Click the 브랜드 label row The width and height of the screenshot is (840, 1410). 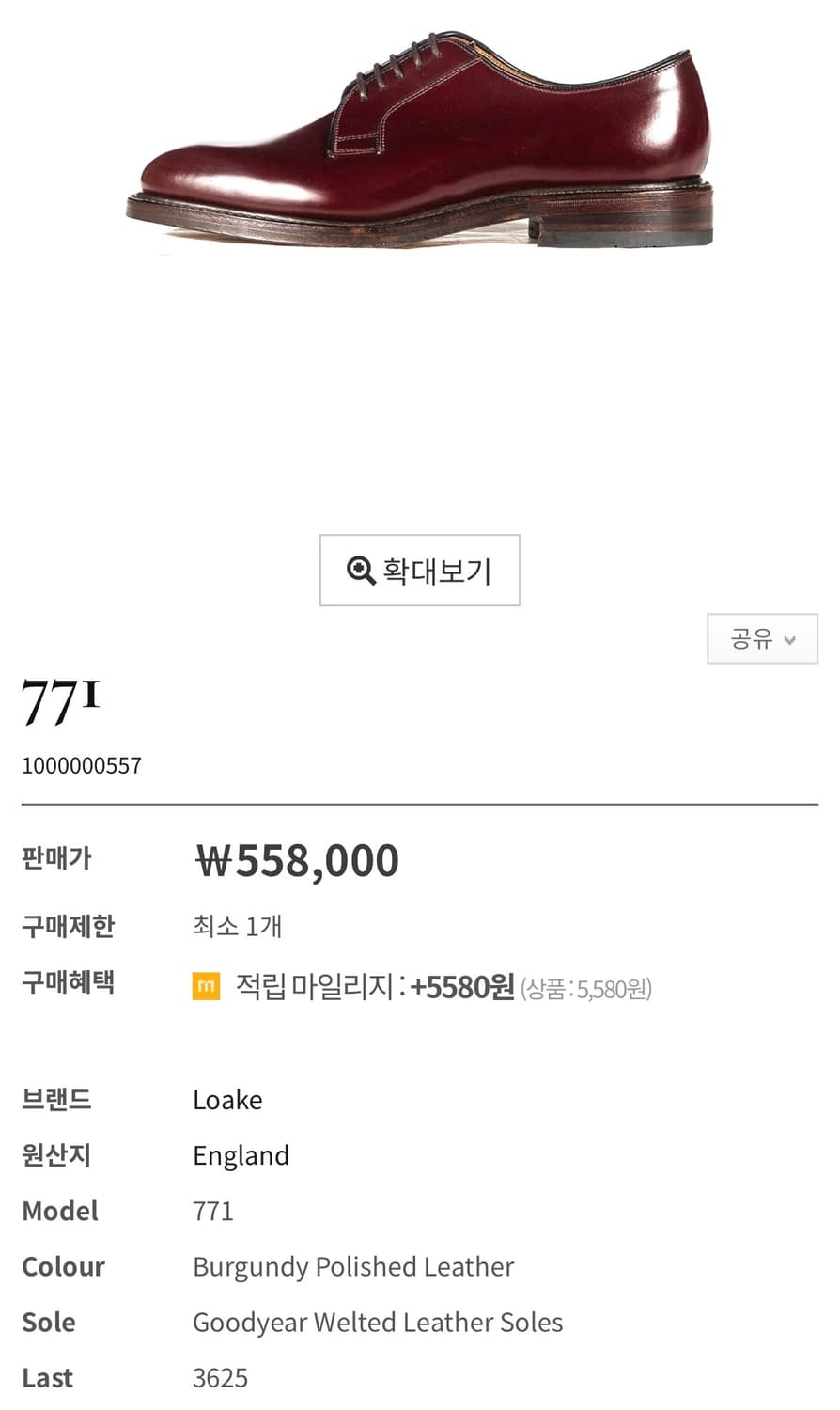(55, 1099)
